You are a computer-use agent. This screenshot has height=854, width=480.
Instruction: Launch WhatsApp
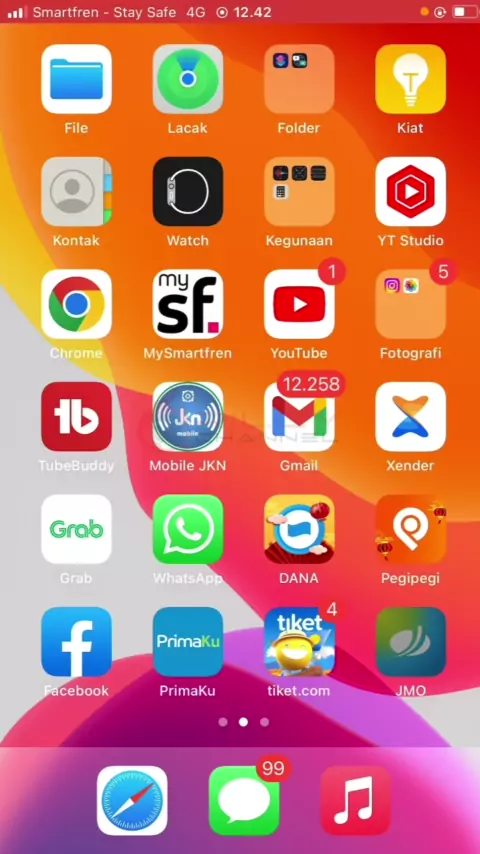pyautogui.click(x=187, y=529)
